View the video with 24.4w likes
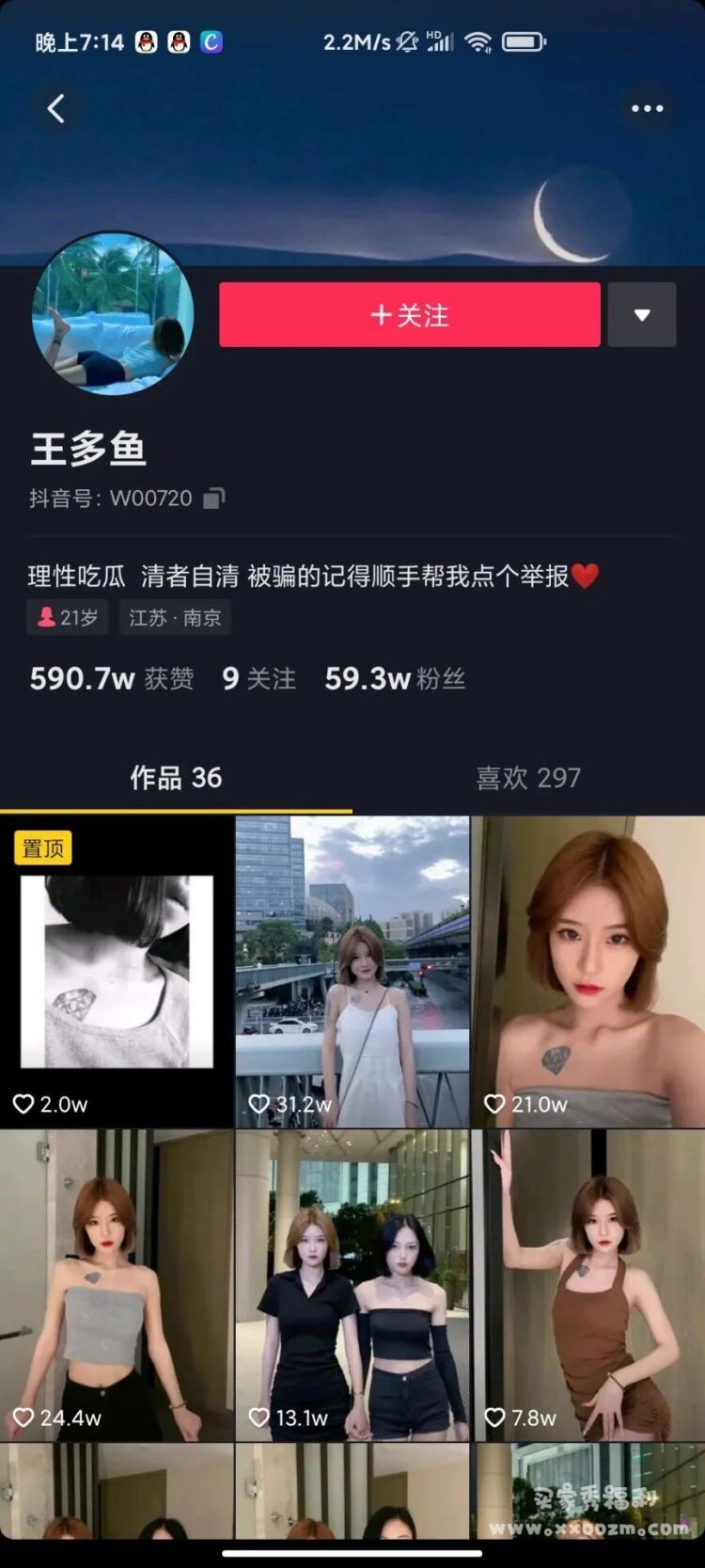This screenshot has width=705, height=1568. click(117, 1285)
